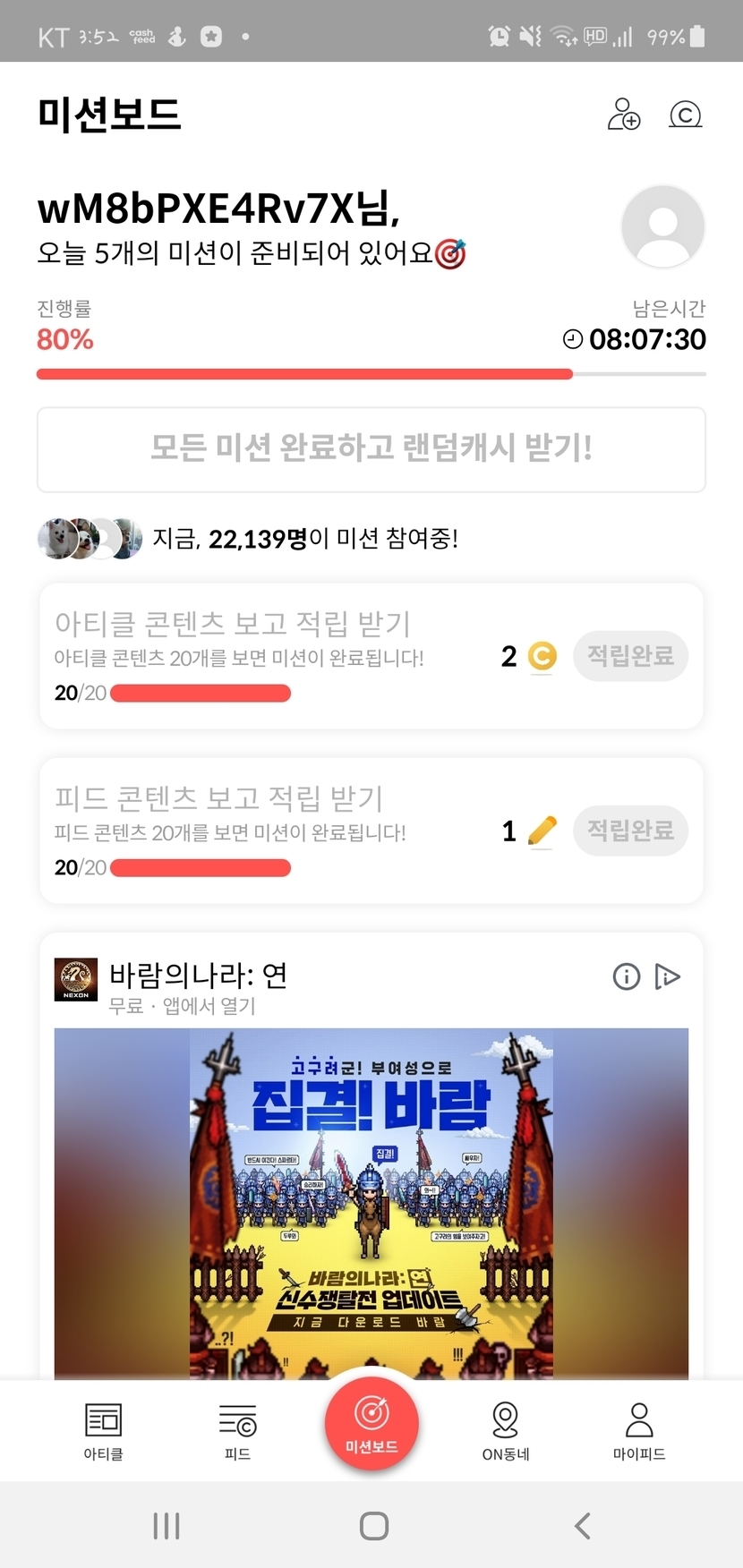
Task: Tap the system home button
Action: [x=373, y=1526]
